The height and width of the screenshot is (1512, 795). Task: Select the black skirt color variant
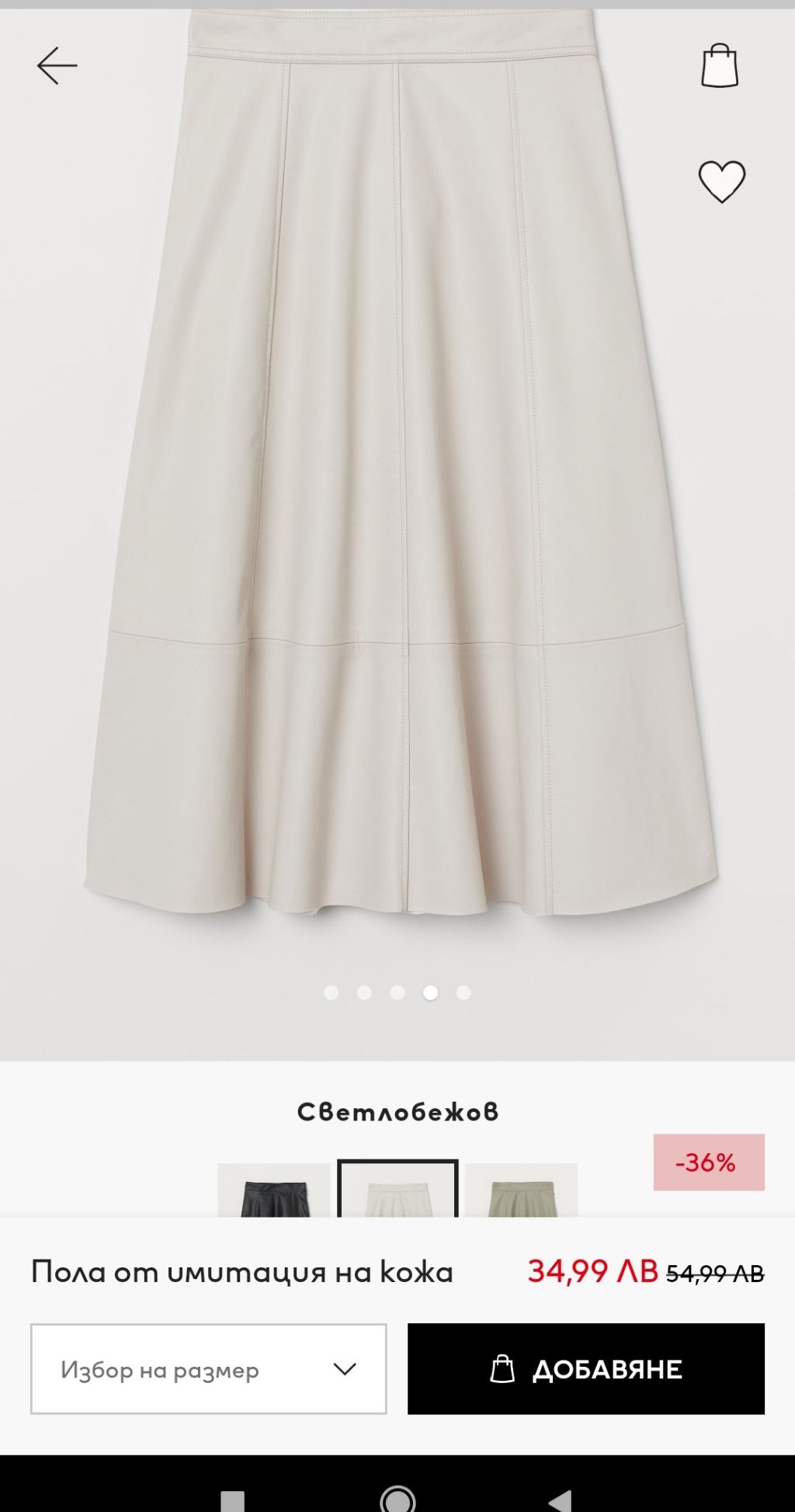coord(273,1190)
